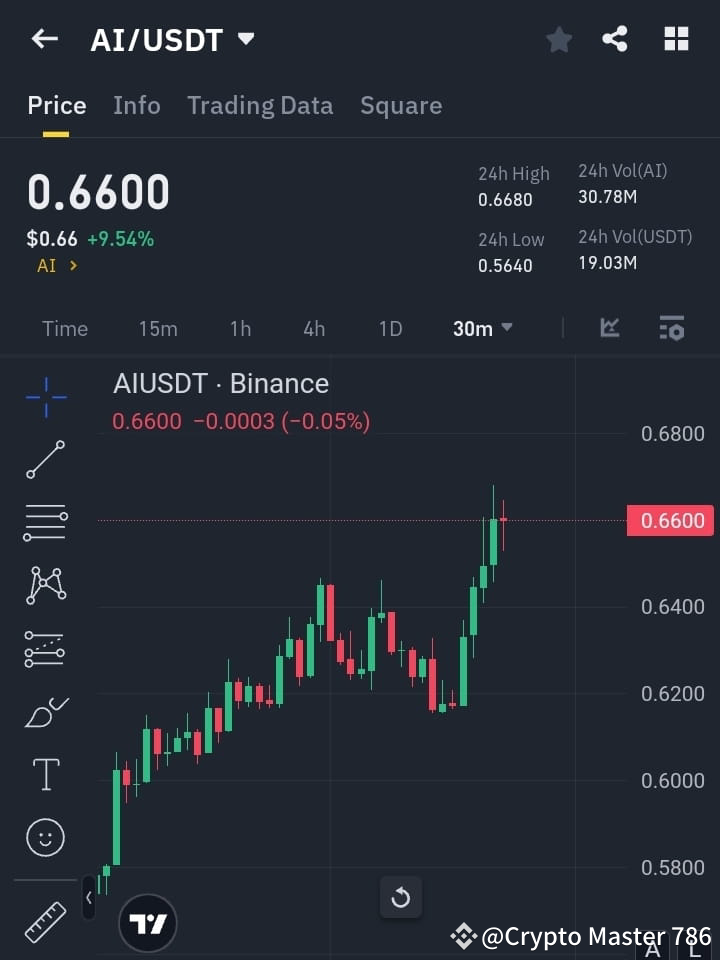Select the text annotation tool
The width and height of the screenshot is (720, 960).
(x=45, y=774)
